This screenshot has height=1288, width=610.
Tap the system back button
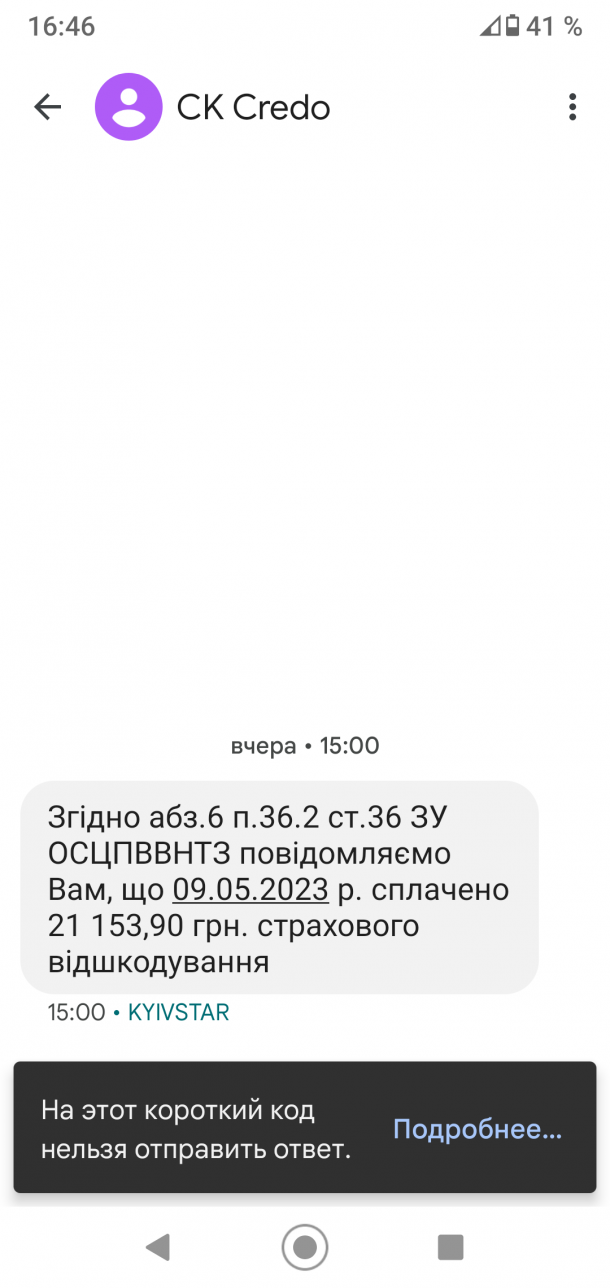click(157, 1246)
